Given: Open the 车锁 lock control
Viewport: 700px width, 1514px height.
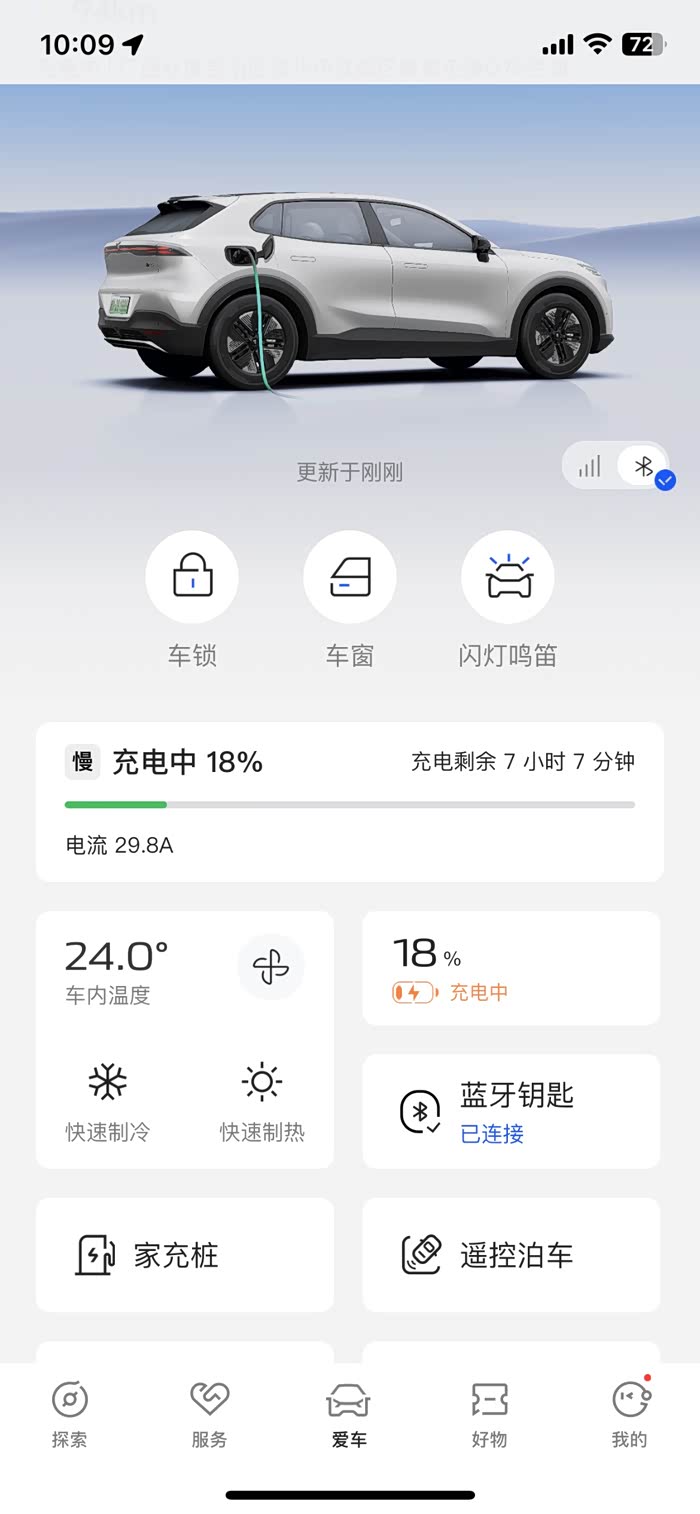Looking at the screenshot, I should tap(192, 577).
